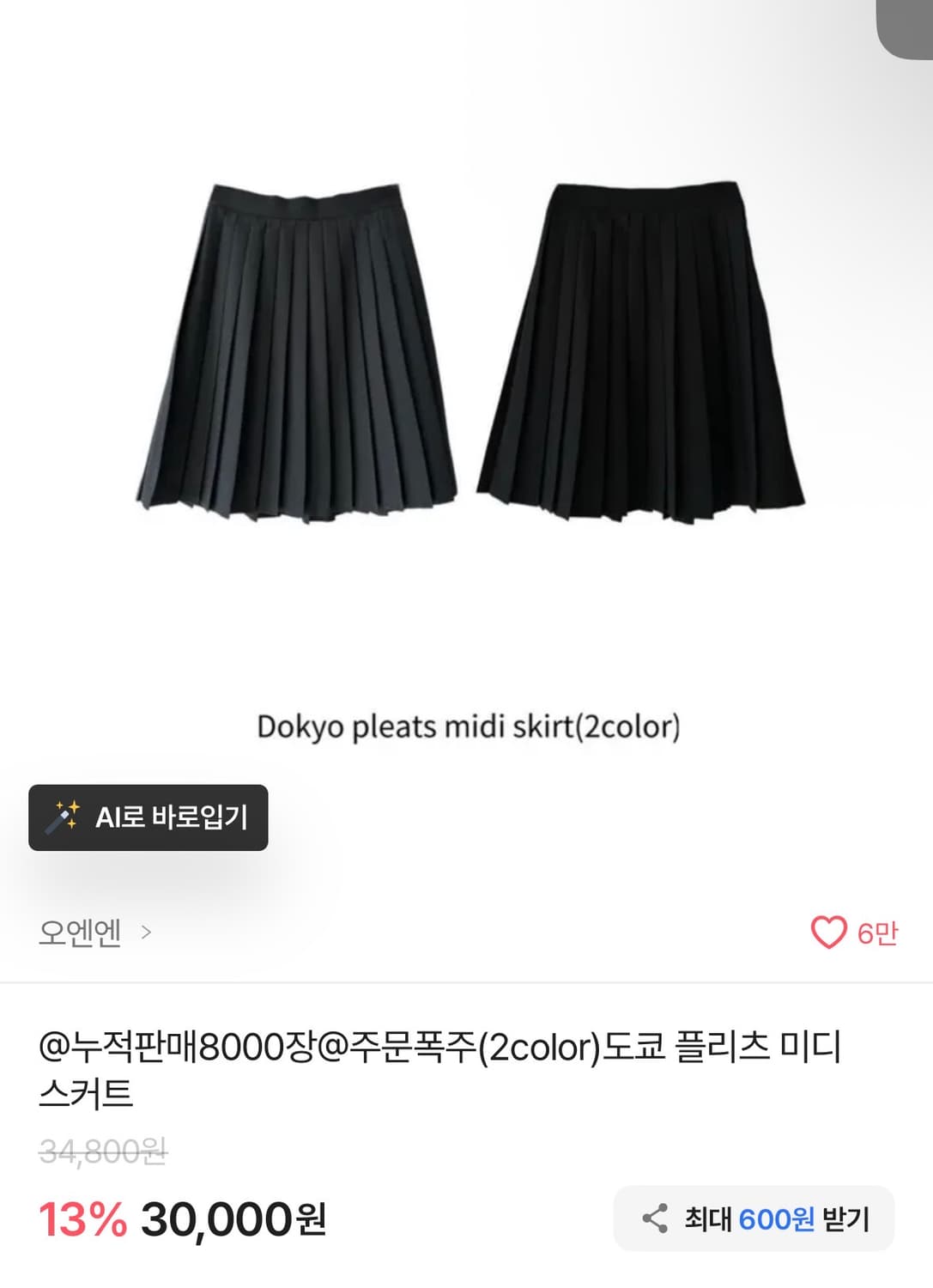The image size is (933, 1288).
Task: Click the Dokyo pleats midi skirt caption
Action: pyautogui.click(x=466, y=726)
